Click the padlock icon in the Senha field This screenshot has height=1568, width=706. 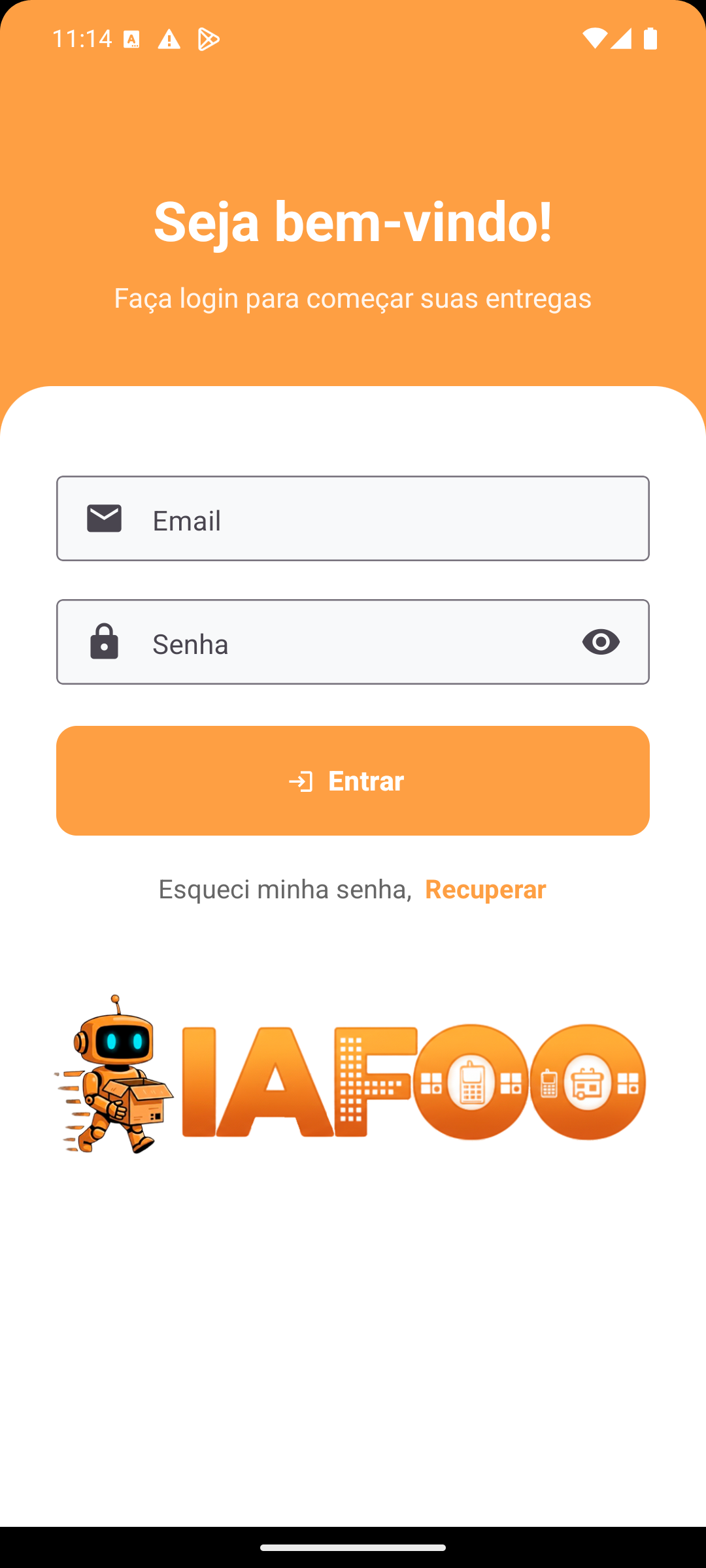pos(103,642)
